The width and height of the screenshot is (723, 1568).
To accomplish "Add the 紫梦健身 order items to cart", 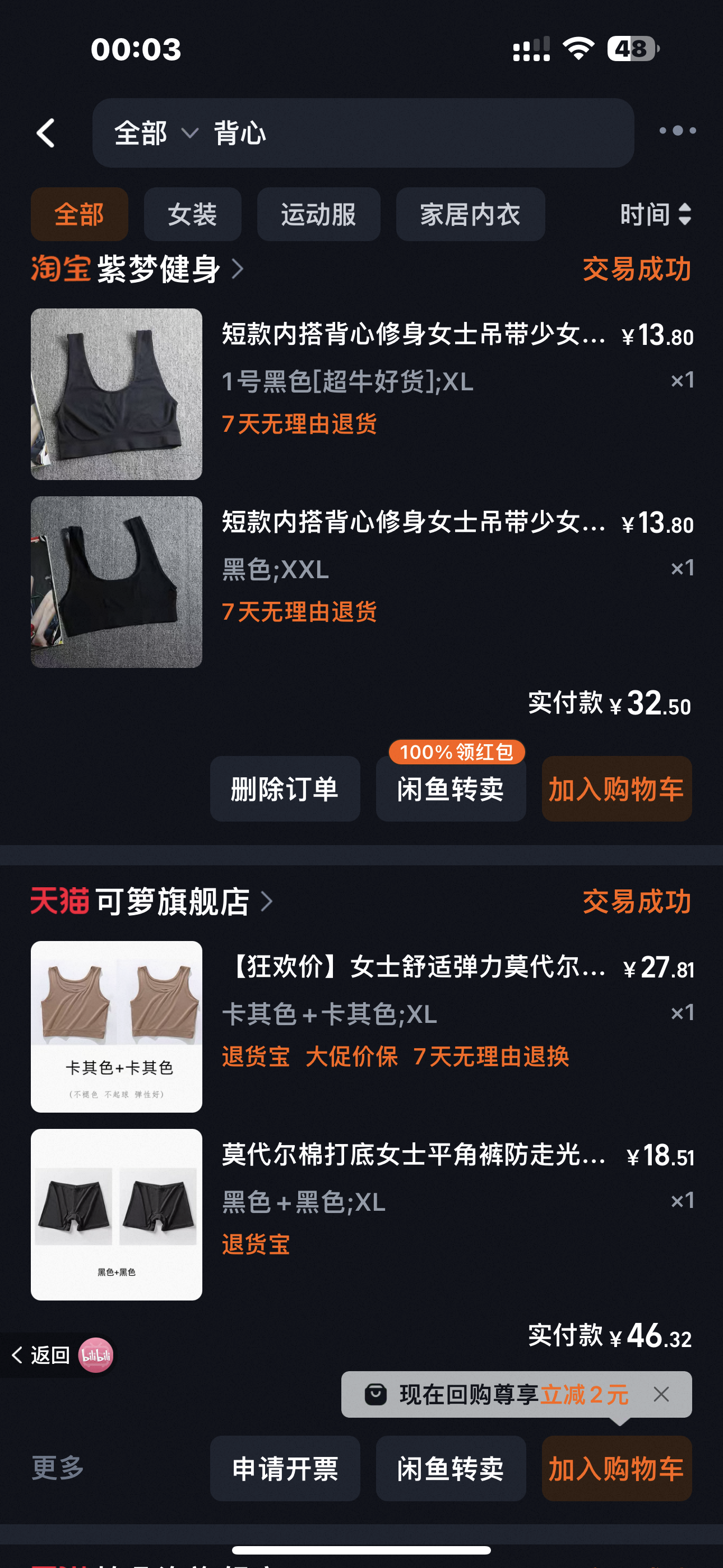I will 617,789.
